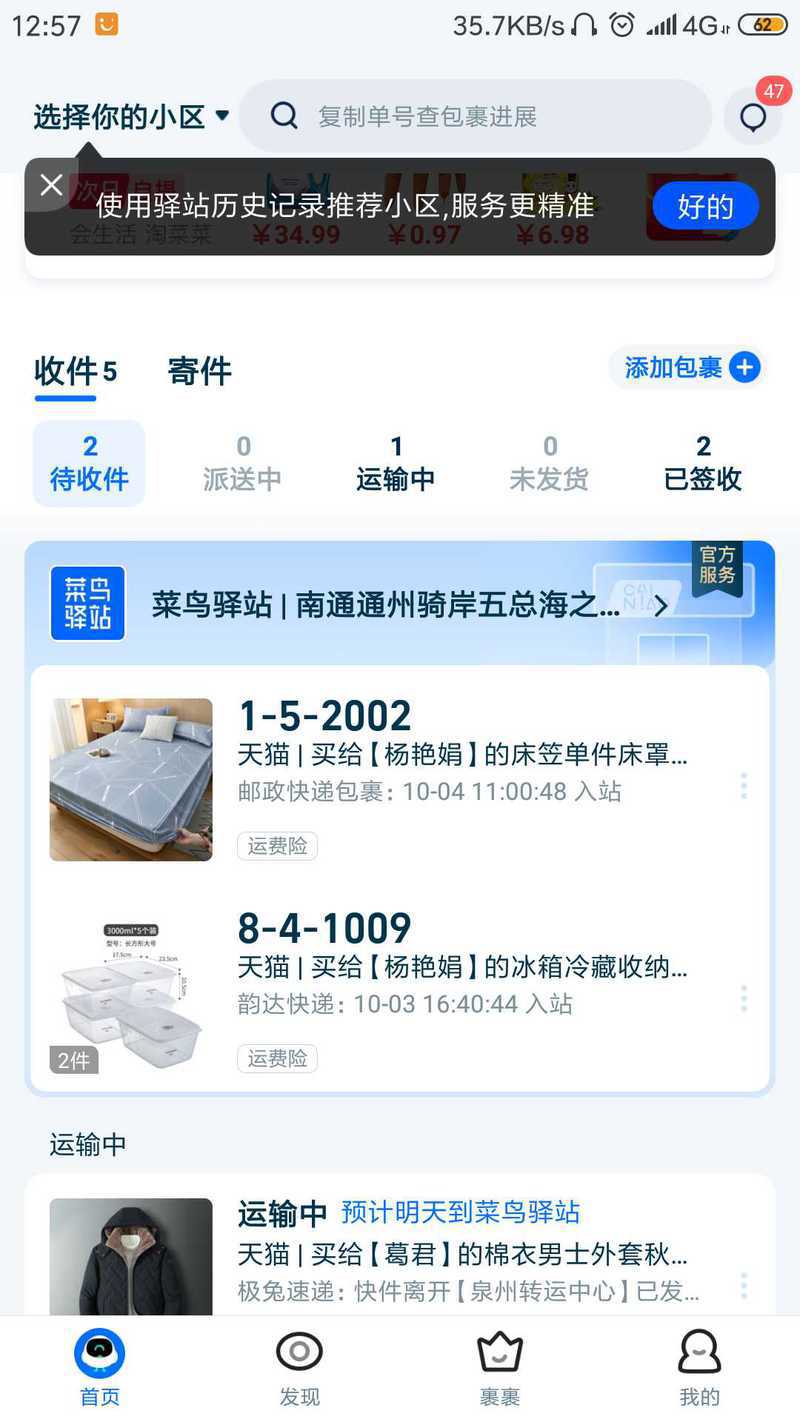The width and height of the screenshot is (800, 1422).
Task: Select the 运输中 status filter
Action: pos(396,463)
